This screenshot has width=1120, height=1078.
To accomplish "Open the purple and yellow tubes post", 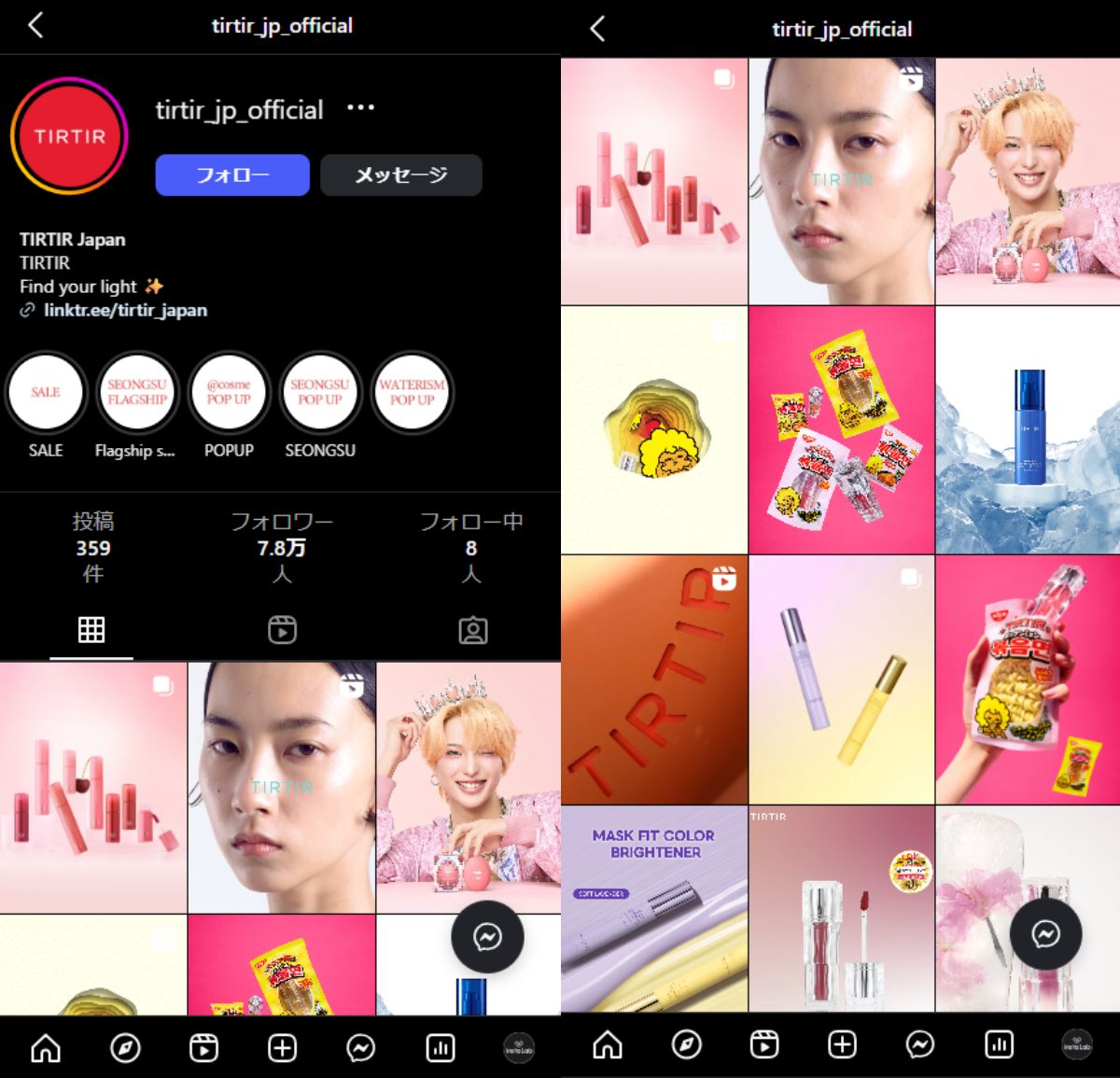I will pos(841,679).
